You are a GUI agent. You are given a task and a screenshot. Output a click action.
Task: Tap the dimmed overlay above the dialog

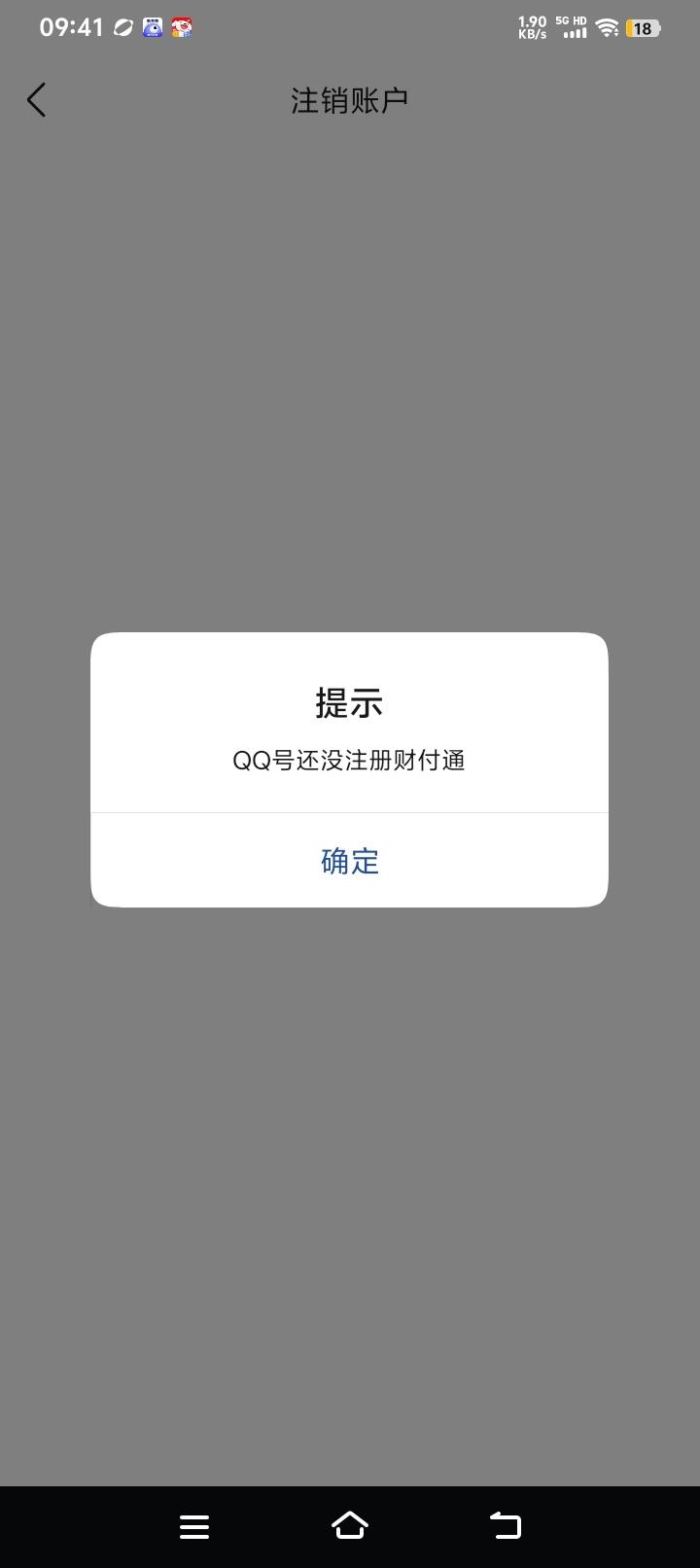[x=349, y=389]
